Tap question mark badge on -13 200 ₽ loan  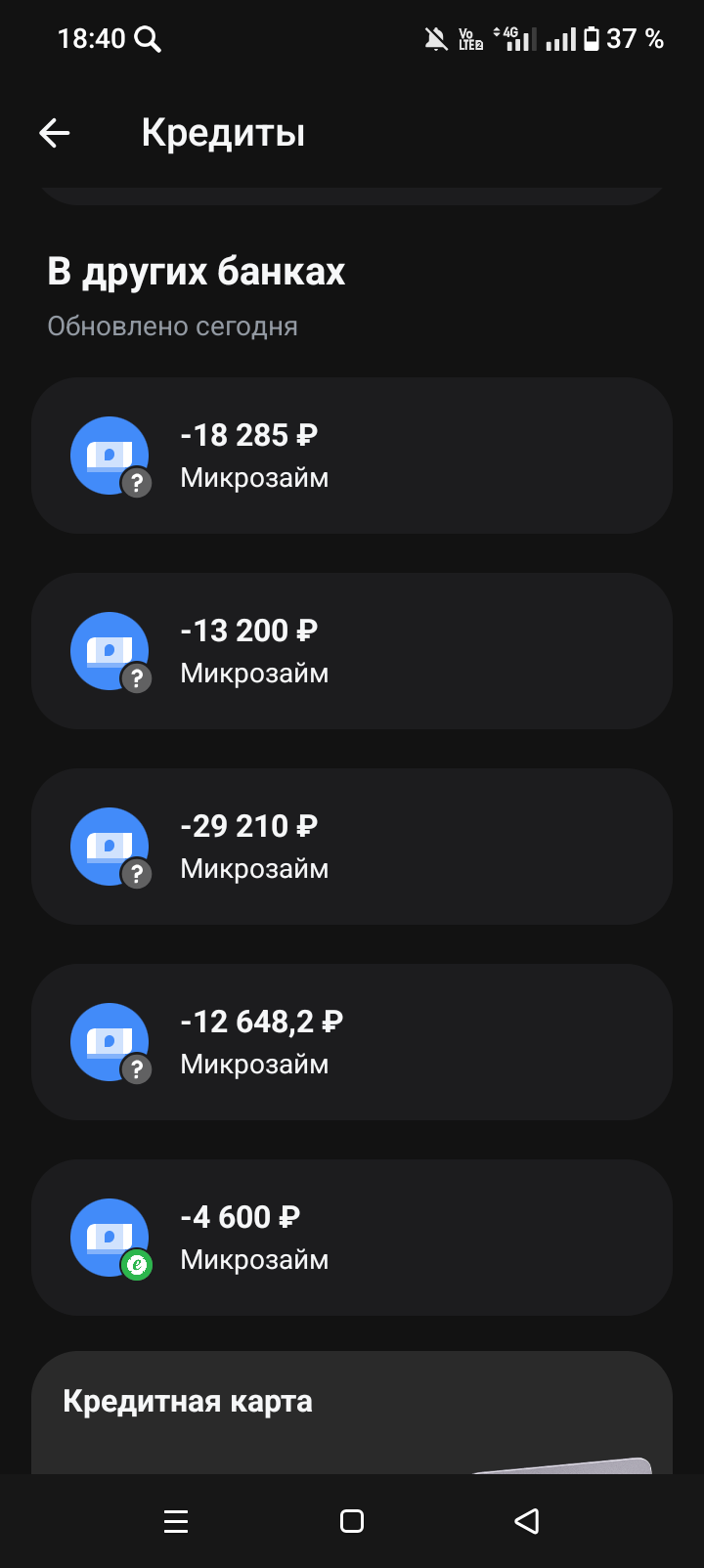click(x=138, y=678)
